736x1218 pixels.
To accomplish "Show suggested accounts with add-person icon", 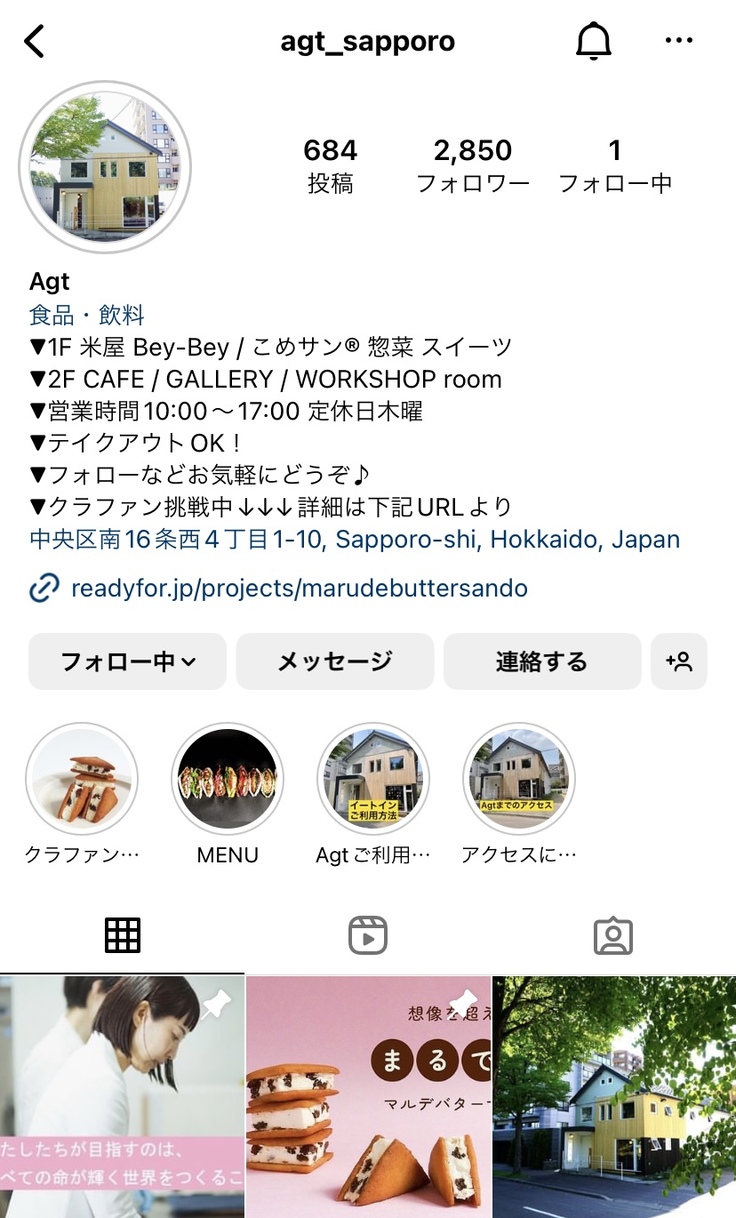I will (679, 661).
